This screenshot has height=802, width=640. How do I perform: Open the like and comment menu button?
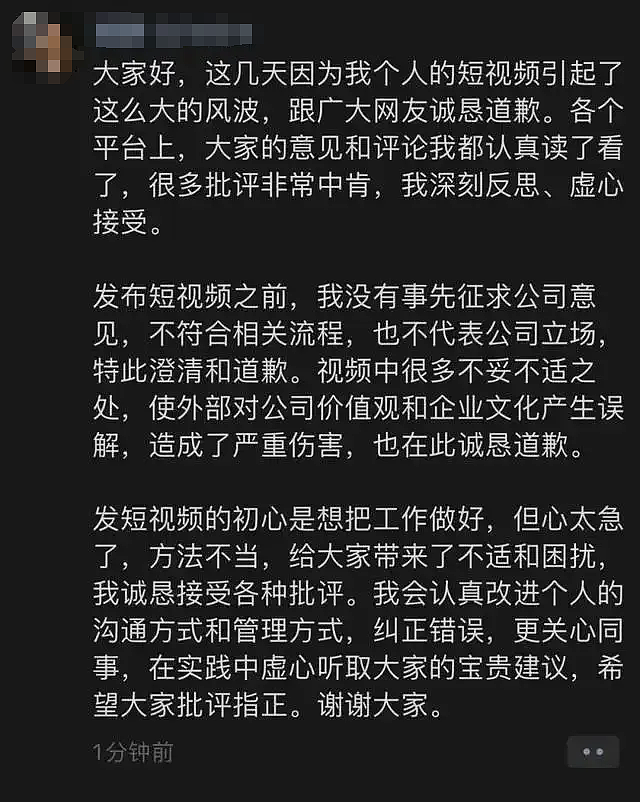[592, 752]
